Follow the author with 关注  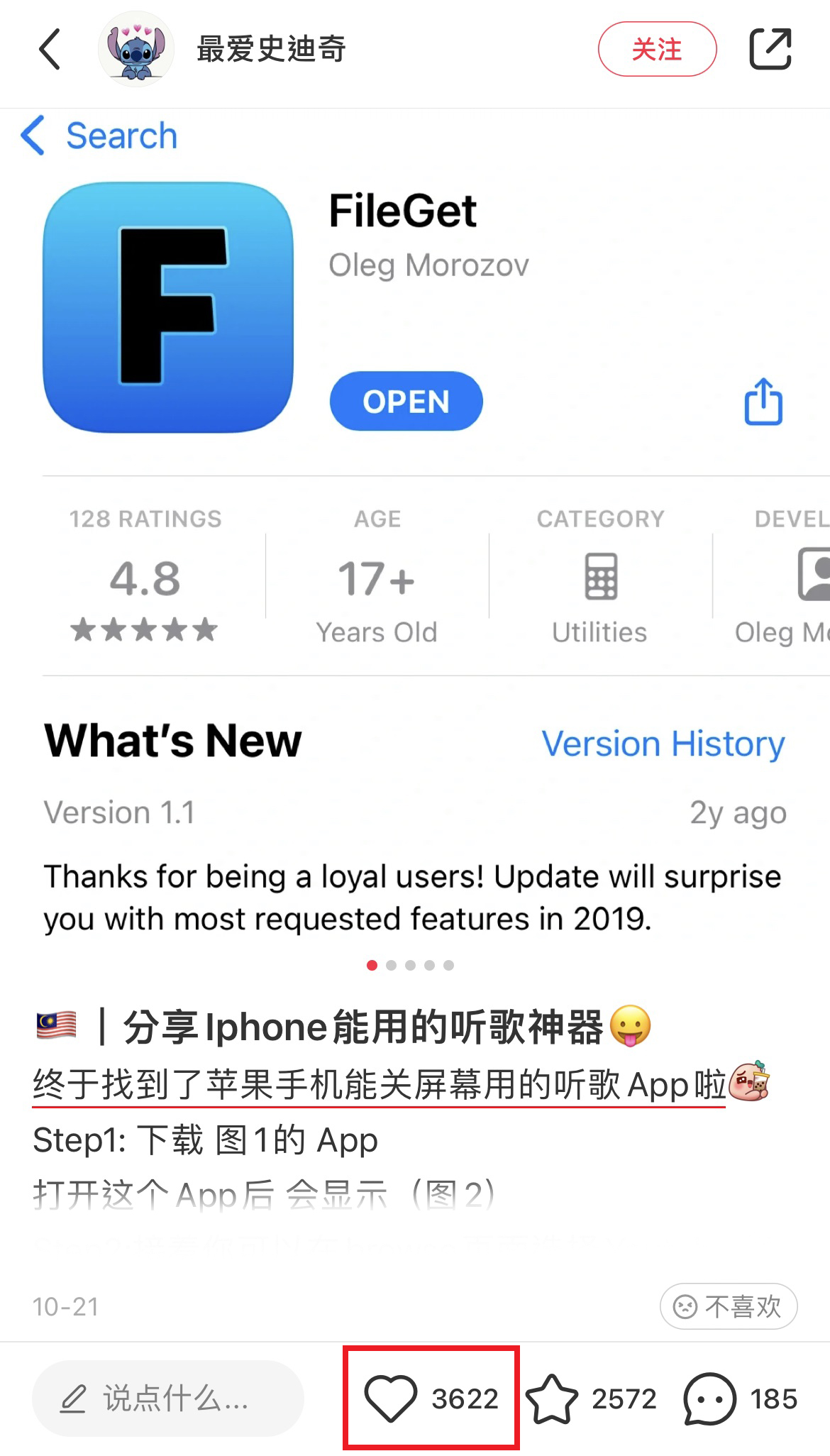pos(657,49)
